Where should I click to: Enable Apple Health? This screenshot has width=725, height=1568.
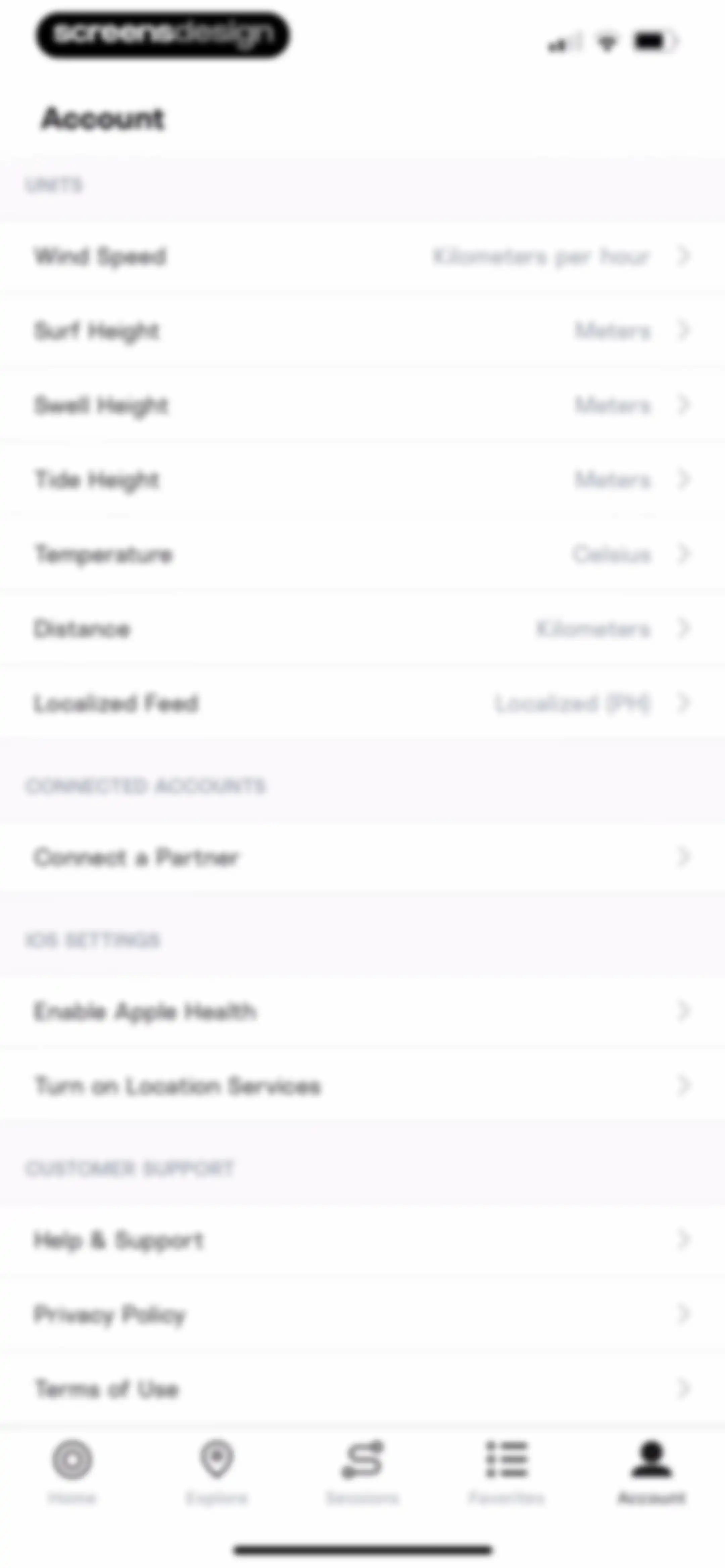(362, 1011)
